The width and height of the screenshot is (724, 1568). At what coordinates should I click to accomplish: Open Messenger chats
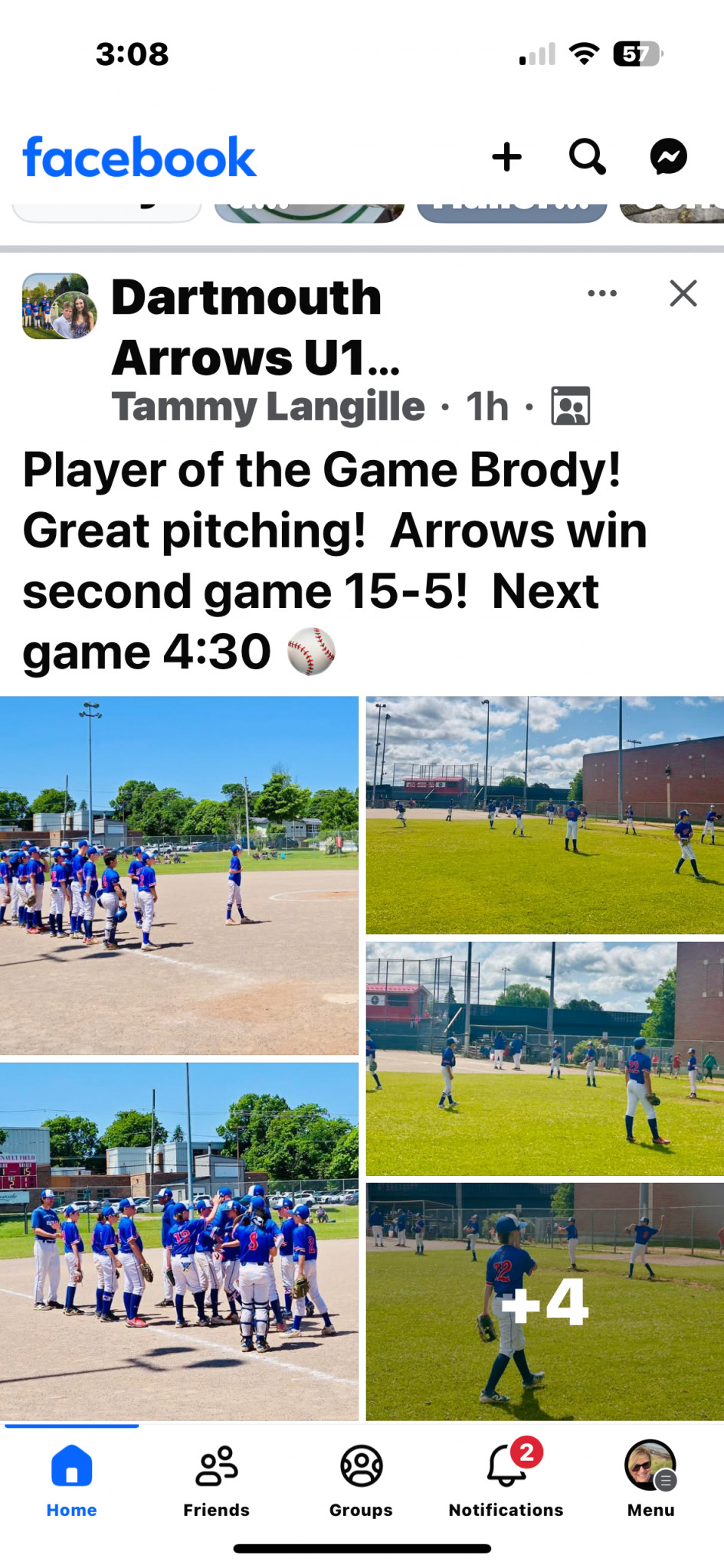[668, 157]
